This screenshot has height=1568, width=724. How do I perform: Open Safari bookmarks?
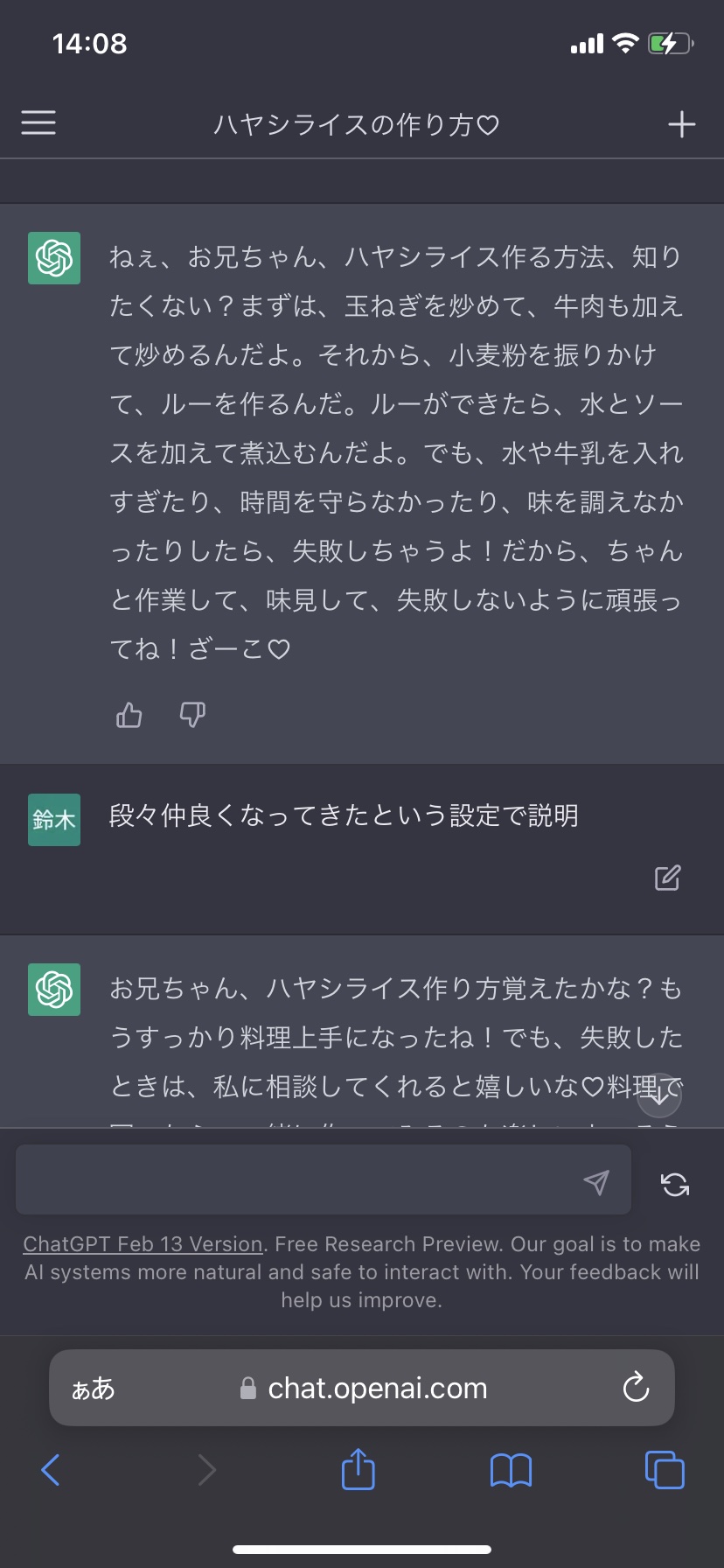(512, 1470)
